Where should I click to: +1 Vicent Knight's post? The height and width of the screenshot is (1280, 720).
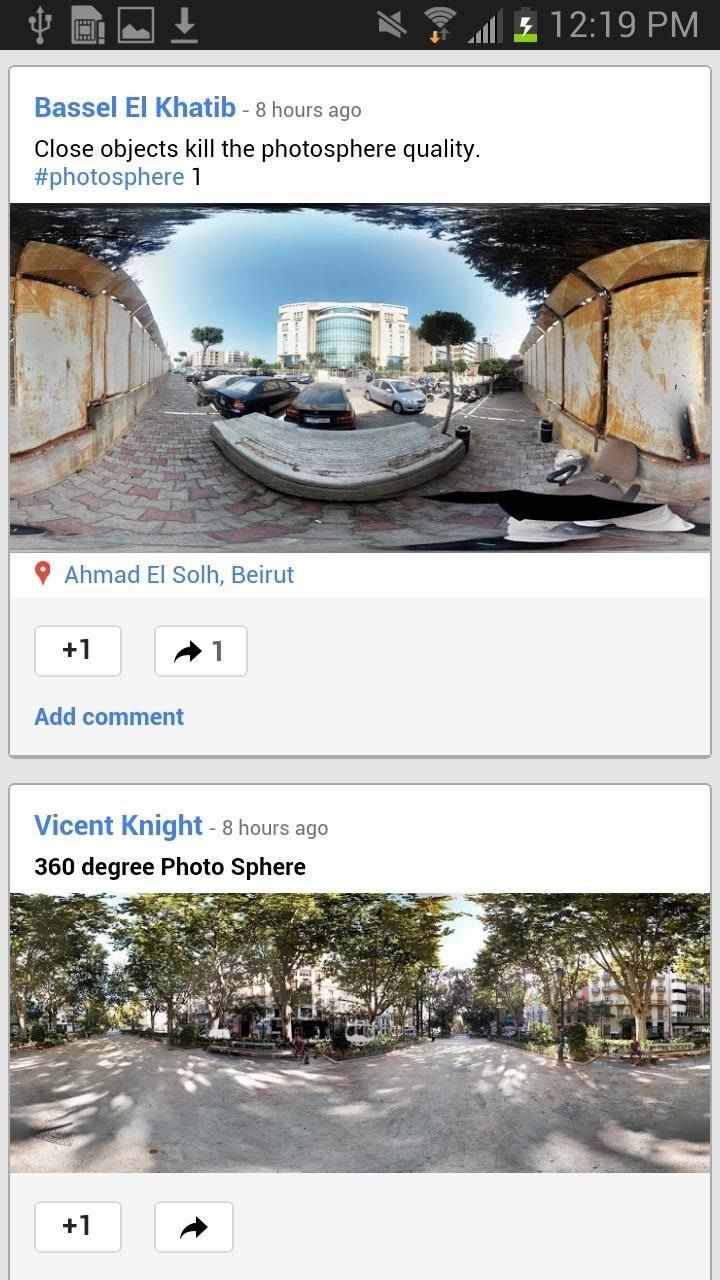coord(78,1227)
